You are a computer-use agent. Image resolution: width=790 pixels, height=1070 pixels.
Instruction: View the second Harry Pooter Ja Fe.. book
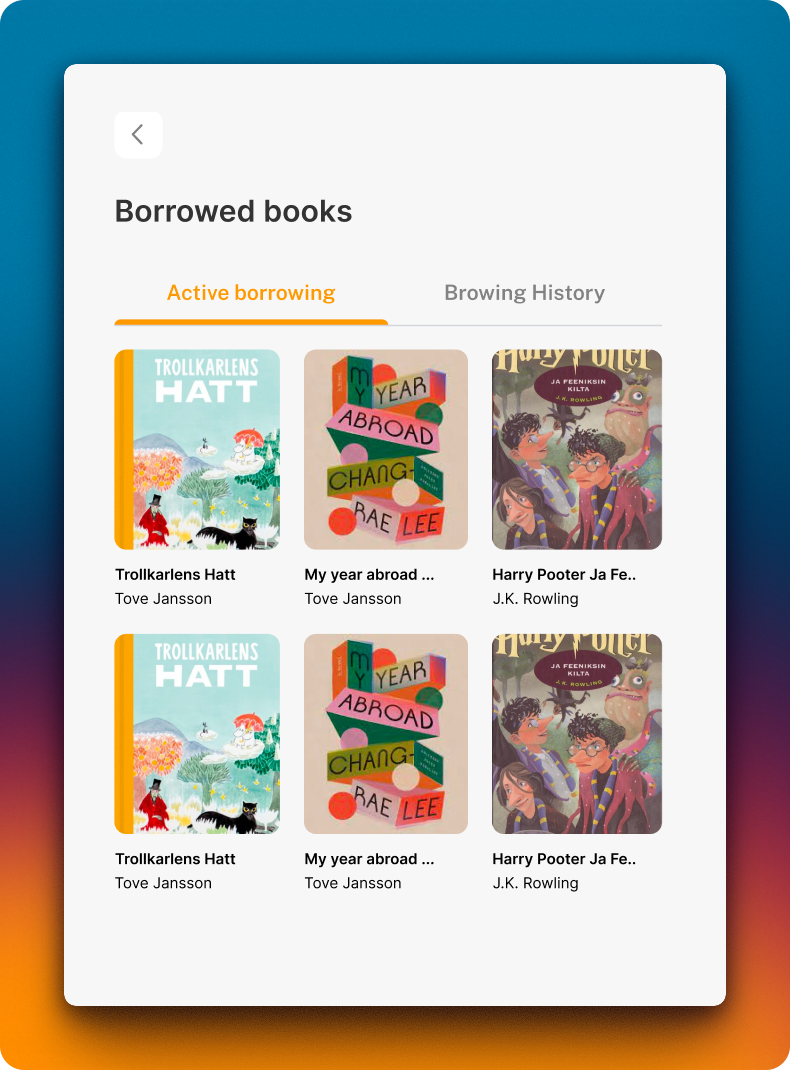pyautogui.click(x=577, y=733)
